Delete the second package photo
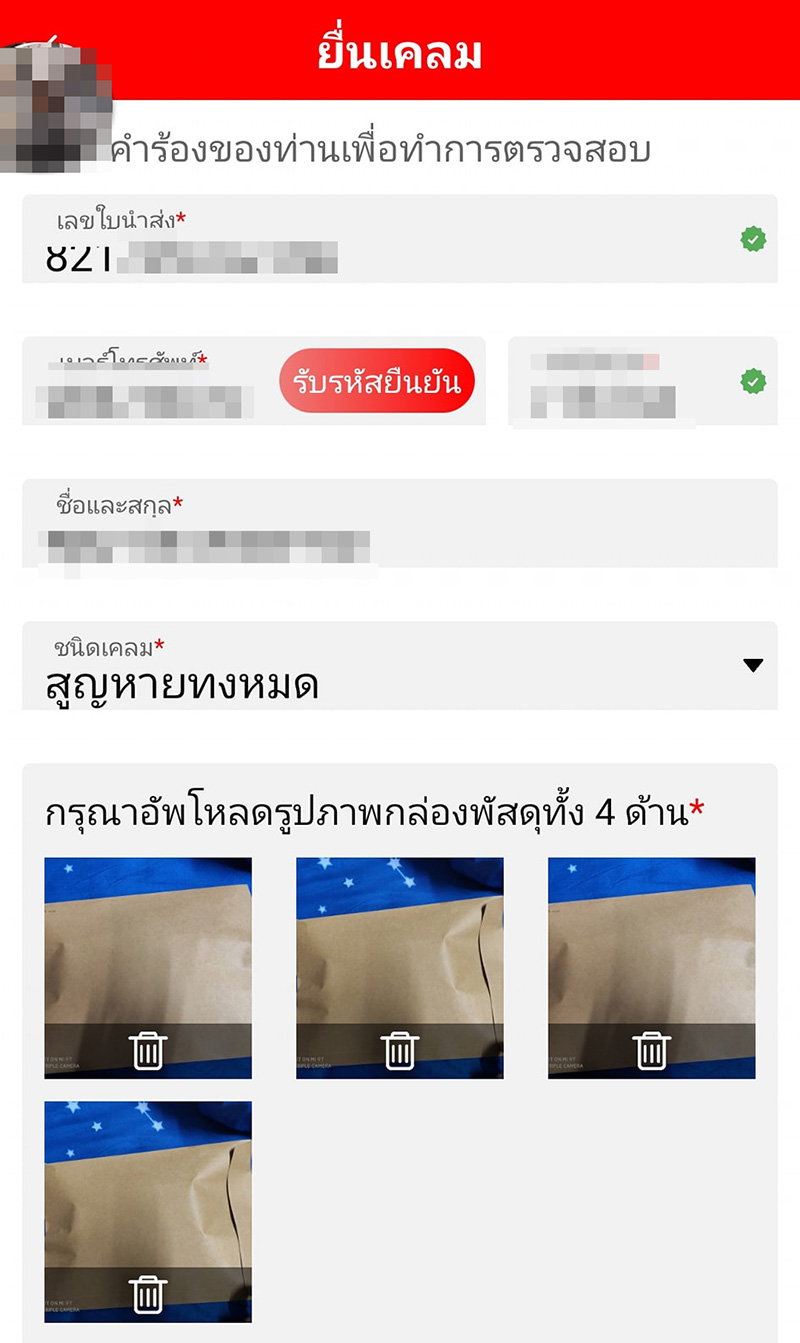 coord(400,1050)
